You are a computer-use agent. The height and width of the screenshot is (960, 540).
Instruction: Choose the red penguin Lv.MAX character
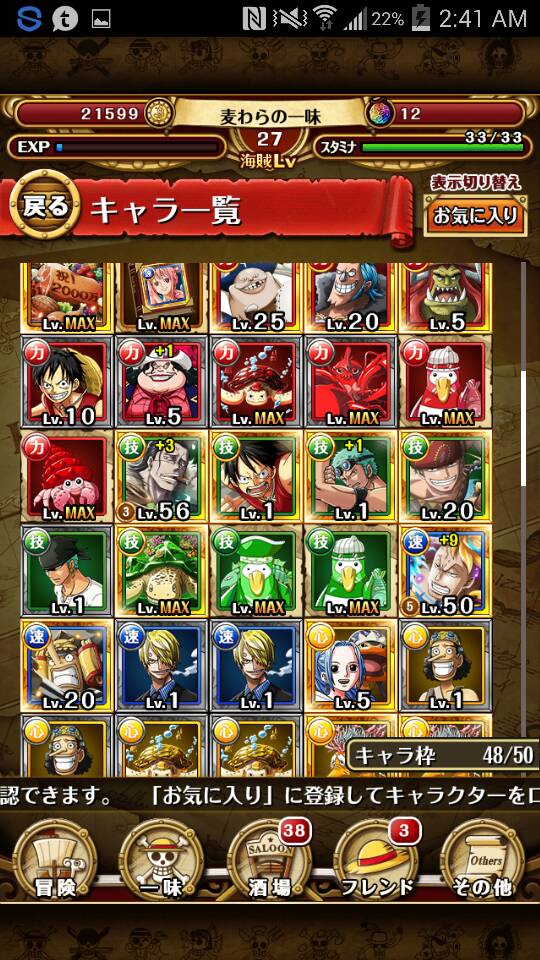[445, 382]
